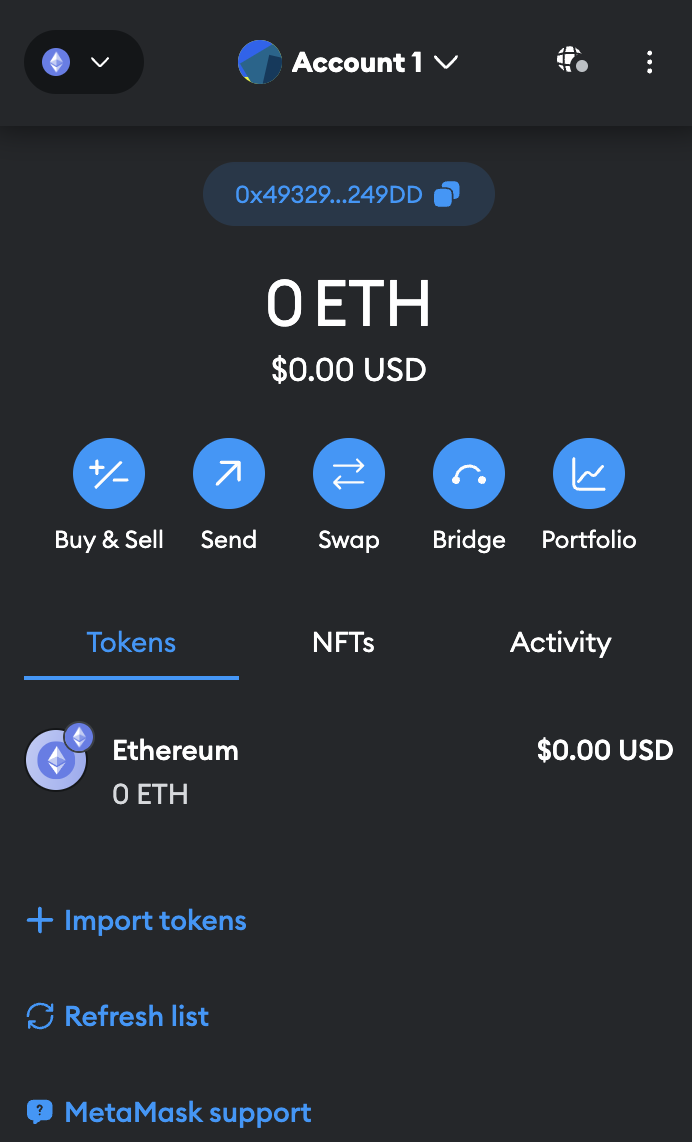This screenshot has height=1142, width=692.
Task: Switch to the Activity tab
Action: click(560, 643)
